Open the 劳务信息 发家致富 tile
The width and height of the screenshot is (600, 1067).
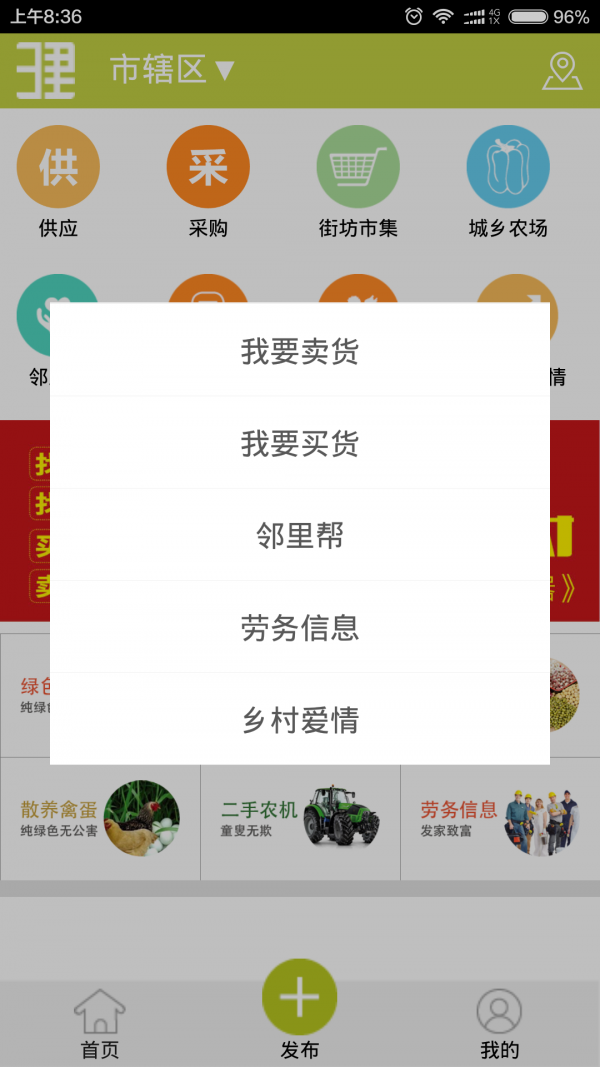(x=500, y=819)
